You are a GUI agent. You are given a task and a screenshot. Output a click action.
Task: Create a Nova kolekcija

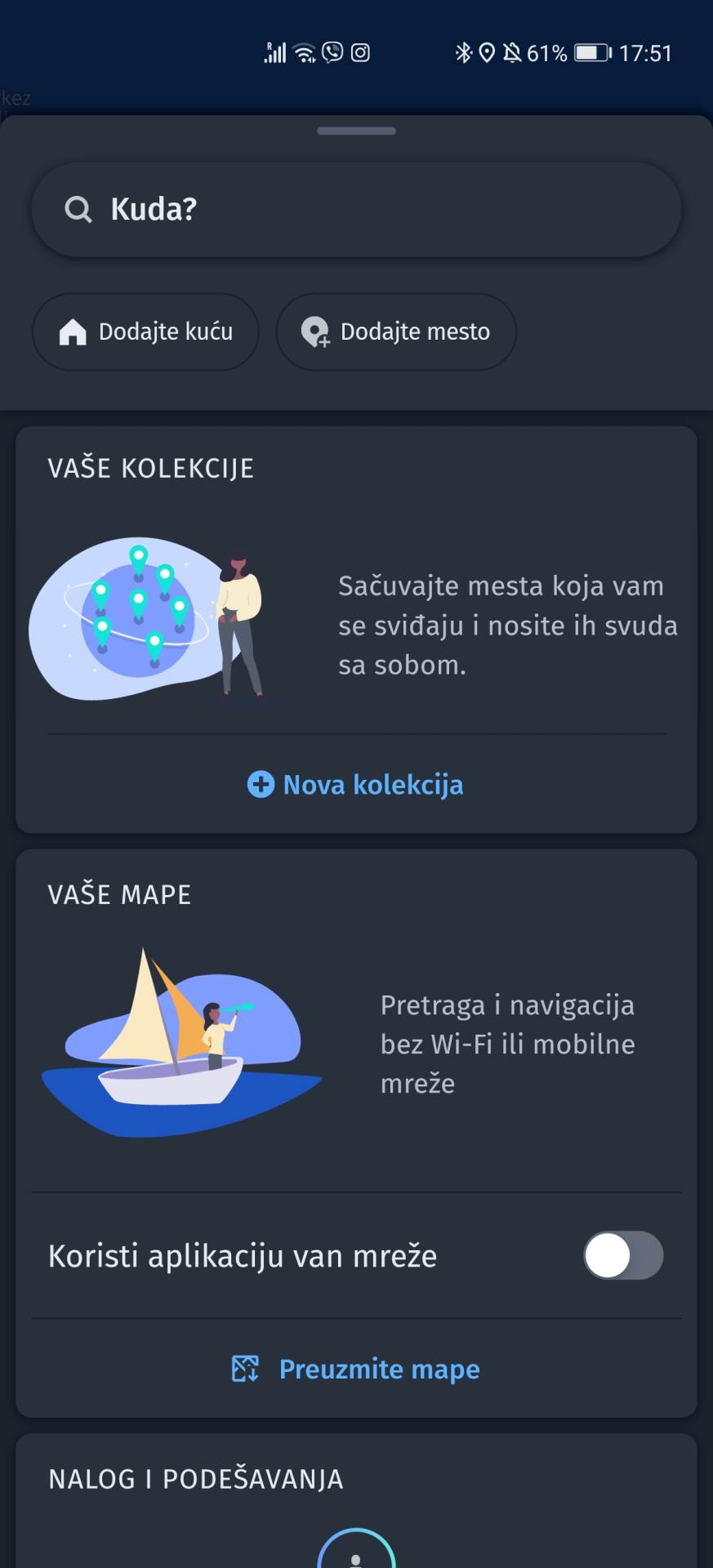click(x=356, y=785)
